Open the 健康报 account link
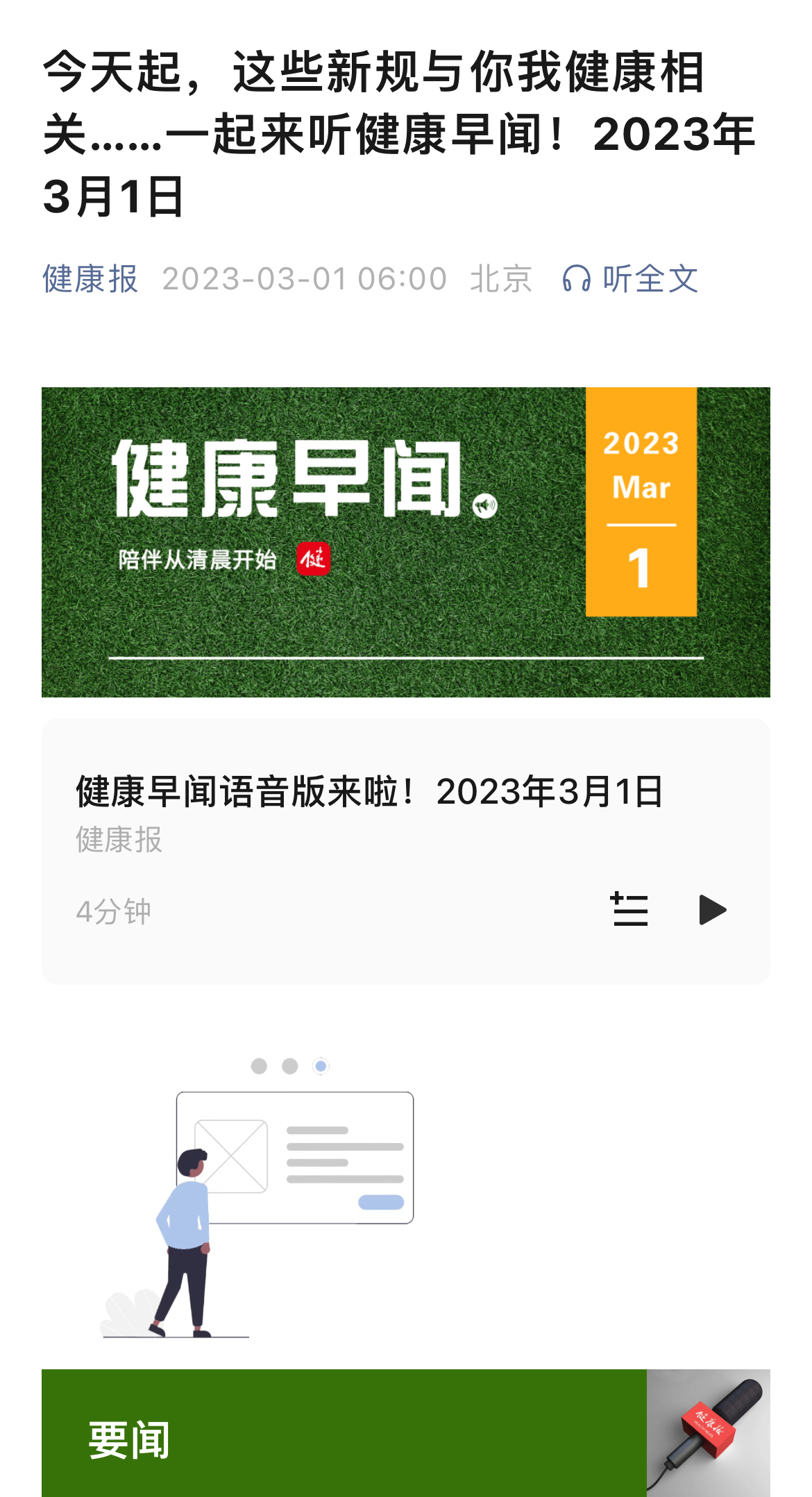The width and height of the screenshot is (812, 1497). (x=90, y=279)
